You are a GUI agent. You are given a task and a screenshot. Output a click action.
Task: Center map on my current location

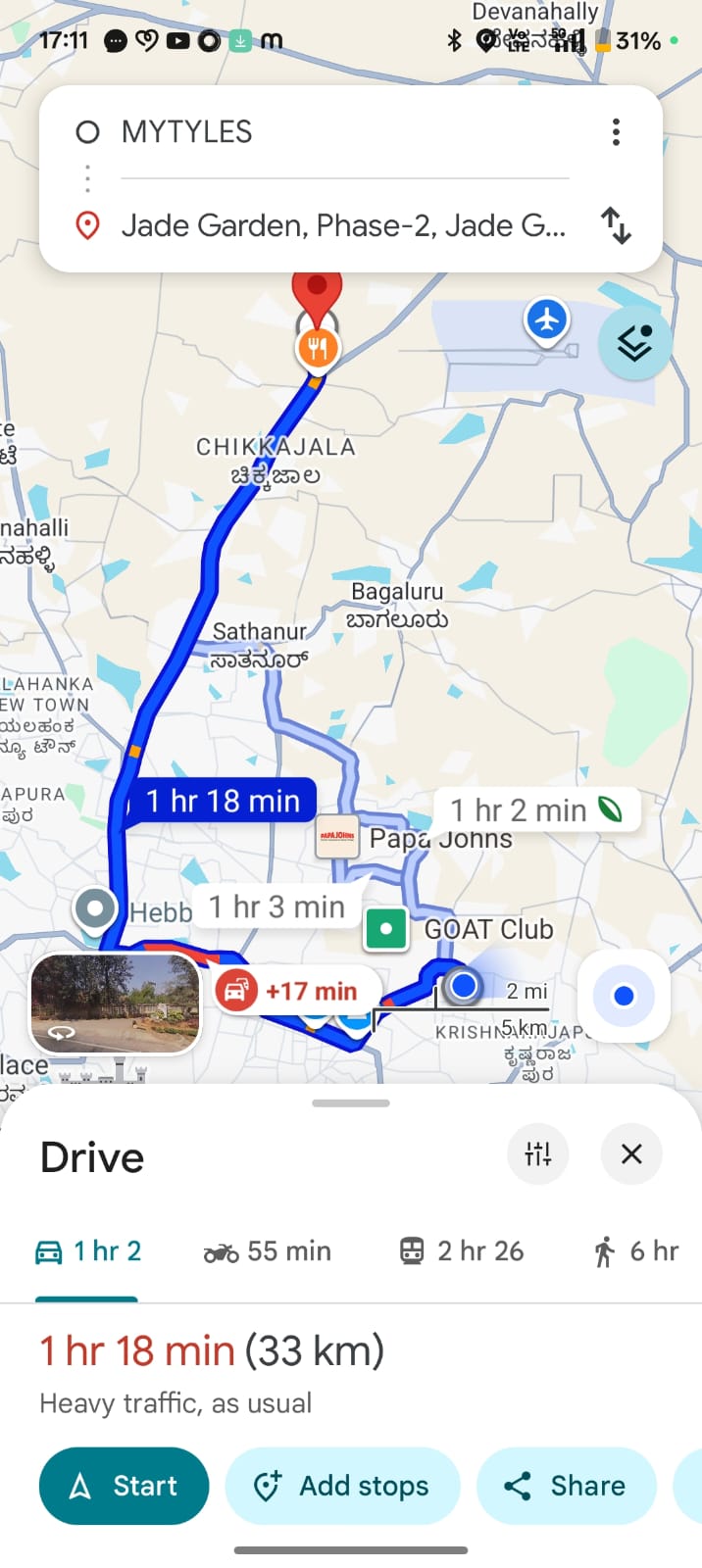[624, 996]
